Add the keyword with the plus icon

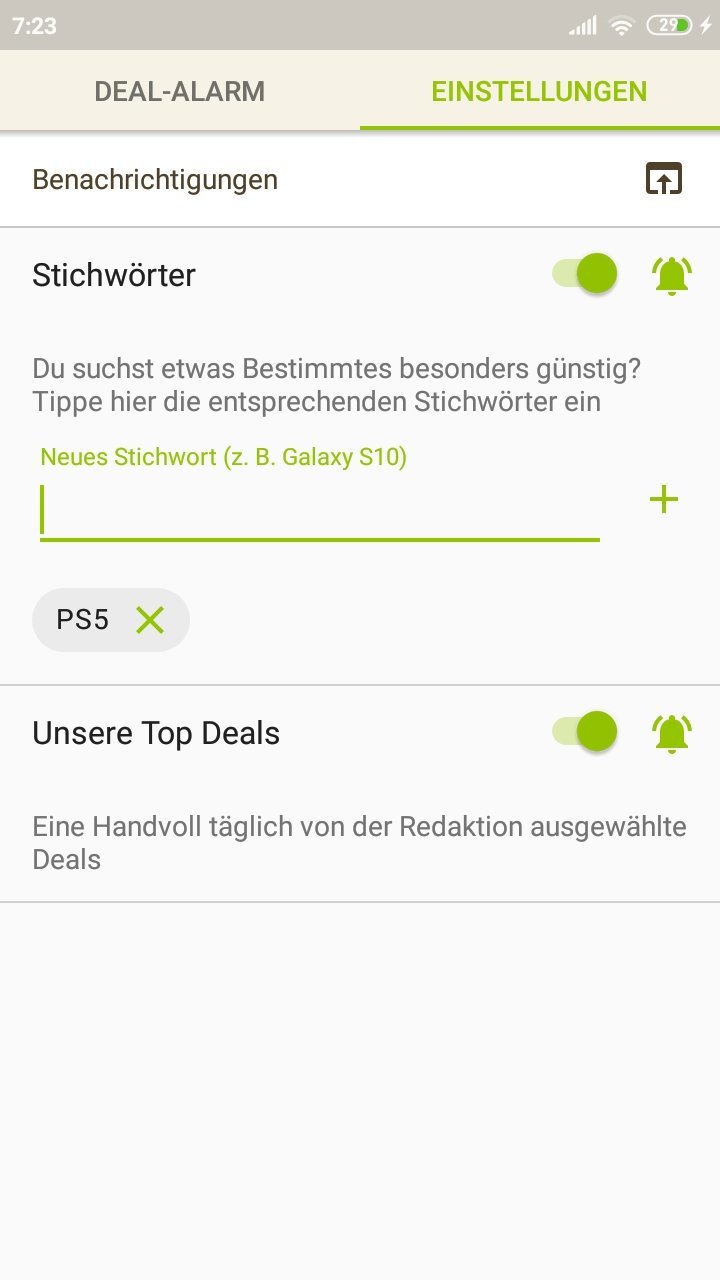(x=664, y=500)
